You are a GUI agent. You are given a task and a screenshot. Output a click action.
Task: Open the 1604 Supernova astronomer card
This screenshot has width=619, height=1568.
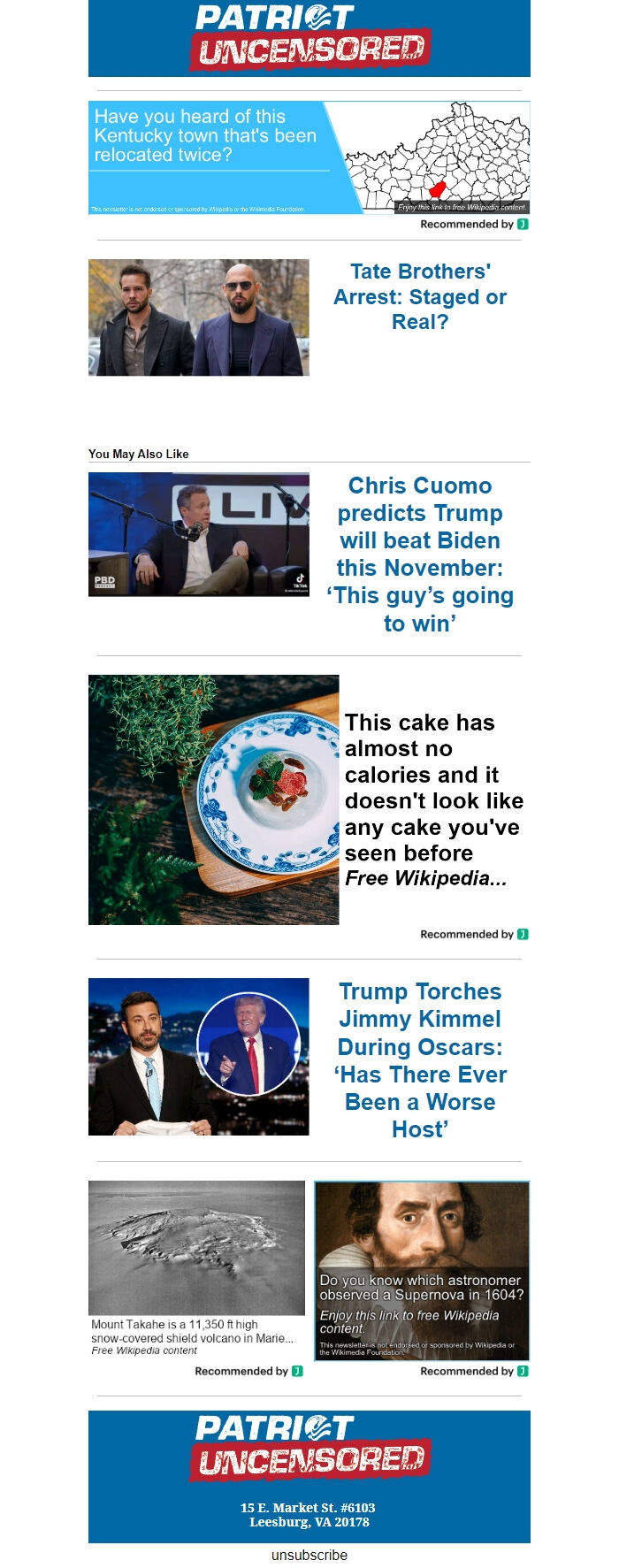[x=422, y=1270]
